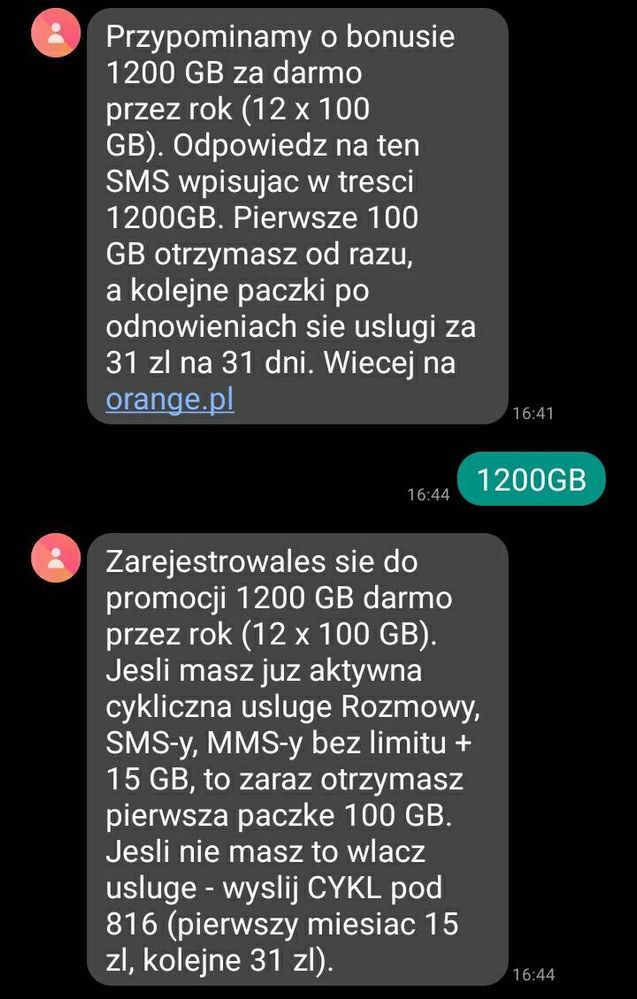Viewport: 637px width, 999px height.
Task: Tap sender avatar beside the Zarejestrowales message
Action: point(56,557)
